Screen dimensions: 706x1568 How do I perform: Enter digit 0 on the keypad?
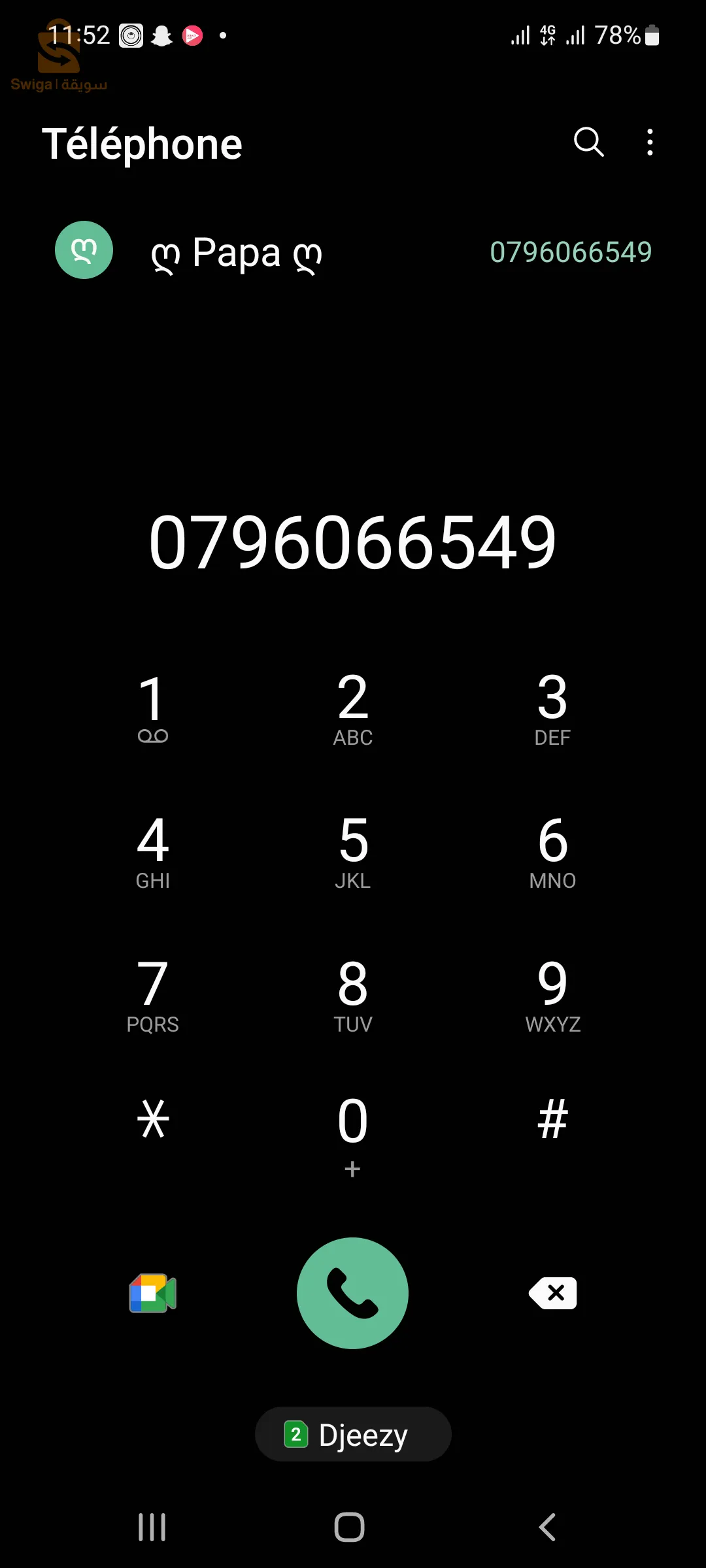[x=353, y=1134]
